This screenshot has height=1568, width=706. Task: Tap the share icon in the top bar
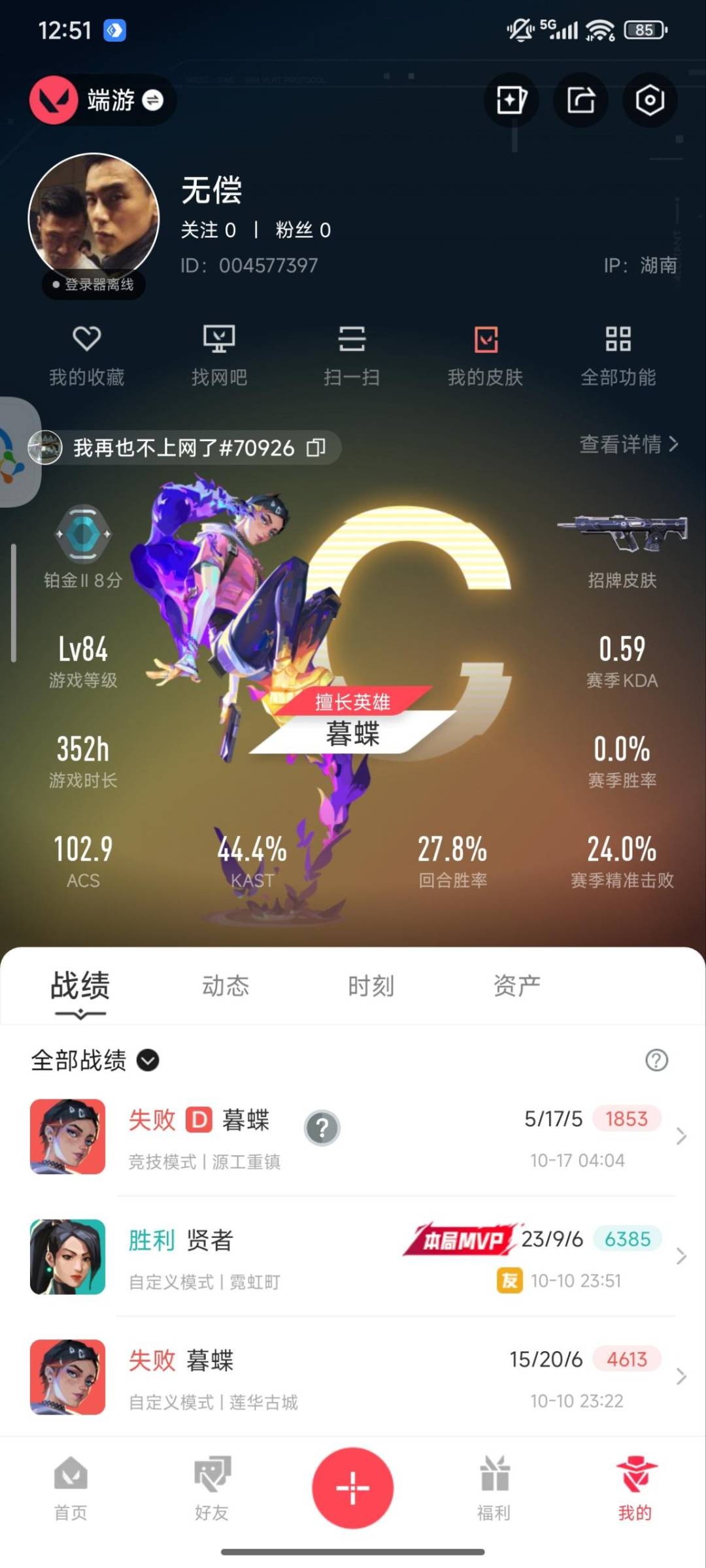[x=580, y=99]
